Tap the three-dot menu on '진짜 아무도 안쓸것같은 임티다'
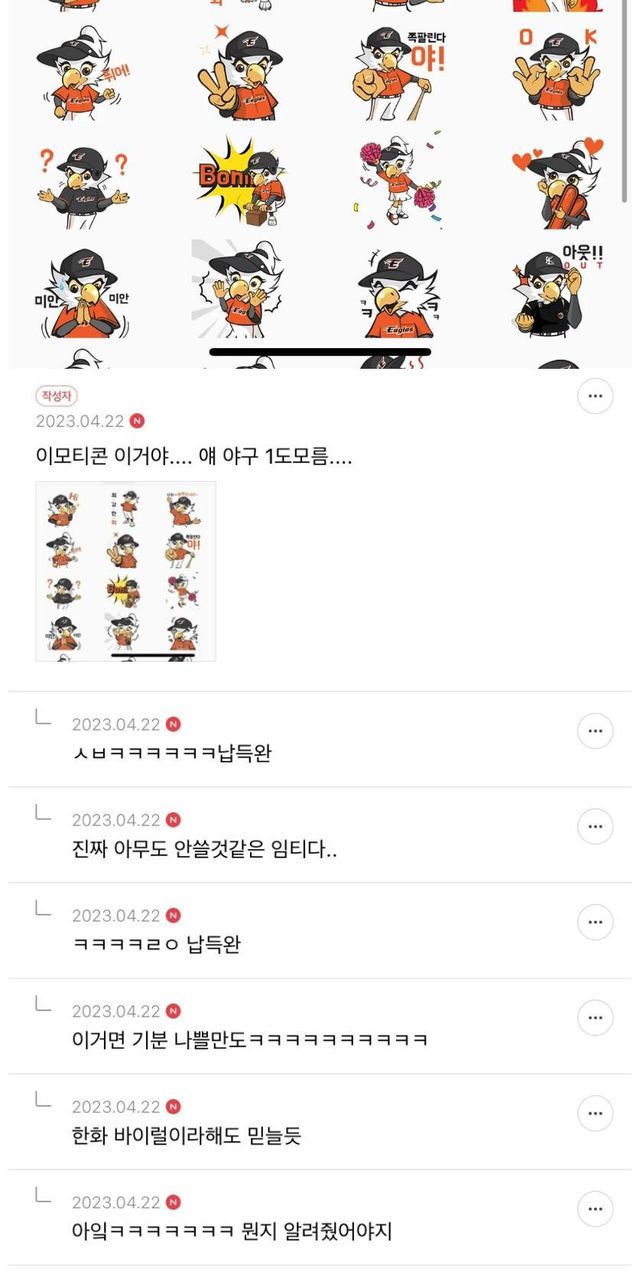Image resolution: width=640 pixels, height=1280 pixels. [x=595, y=827]
